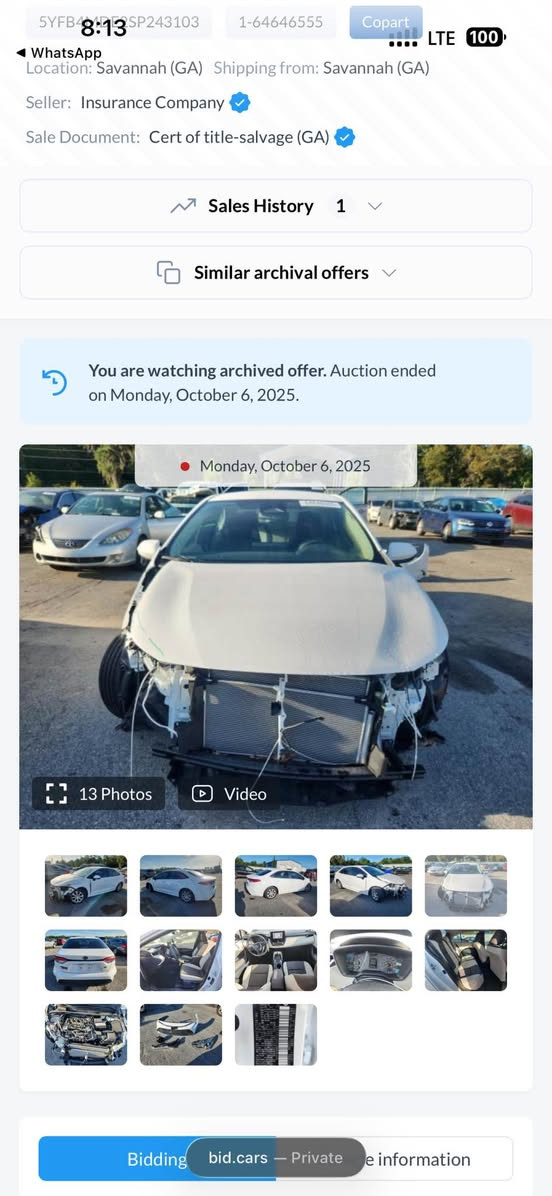Expand Similar archival offers

coord(276,272)
